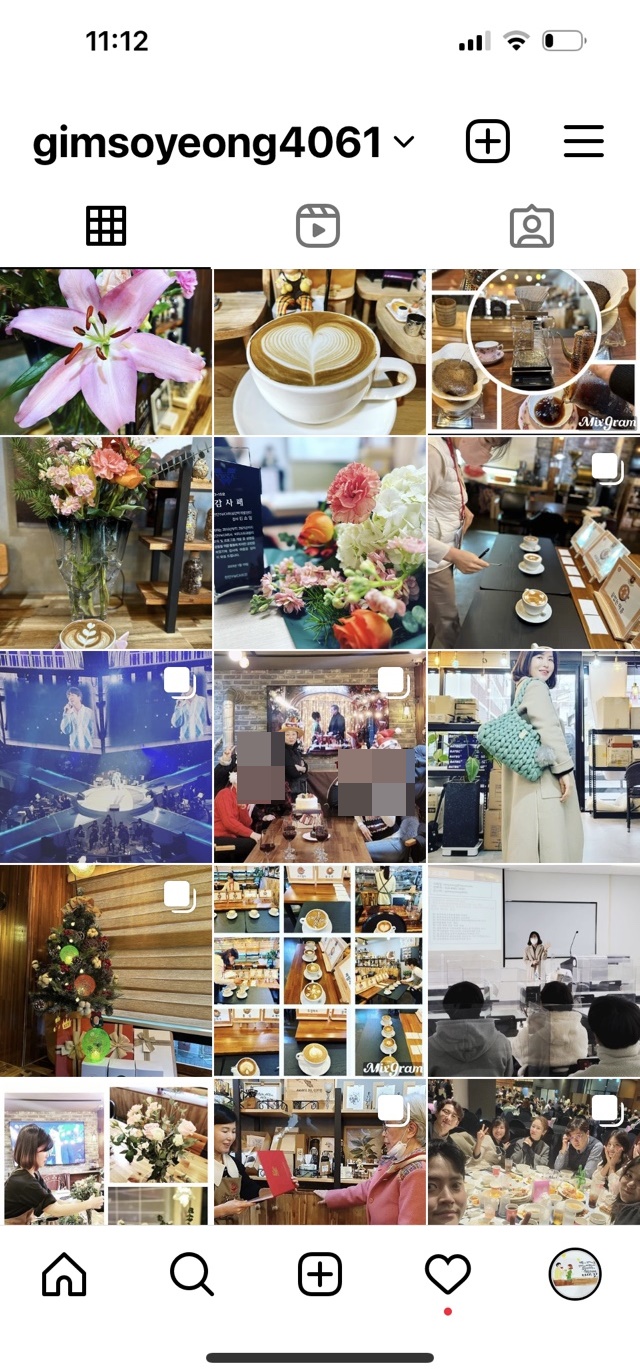Open the concert stage post
640x1369 pixels.
tap(105, 756)
